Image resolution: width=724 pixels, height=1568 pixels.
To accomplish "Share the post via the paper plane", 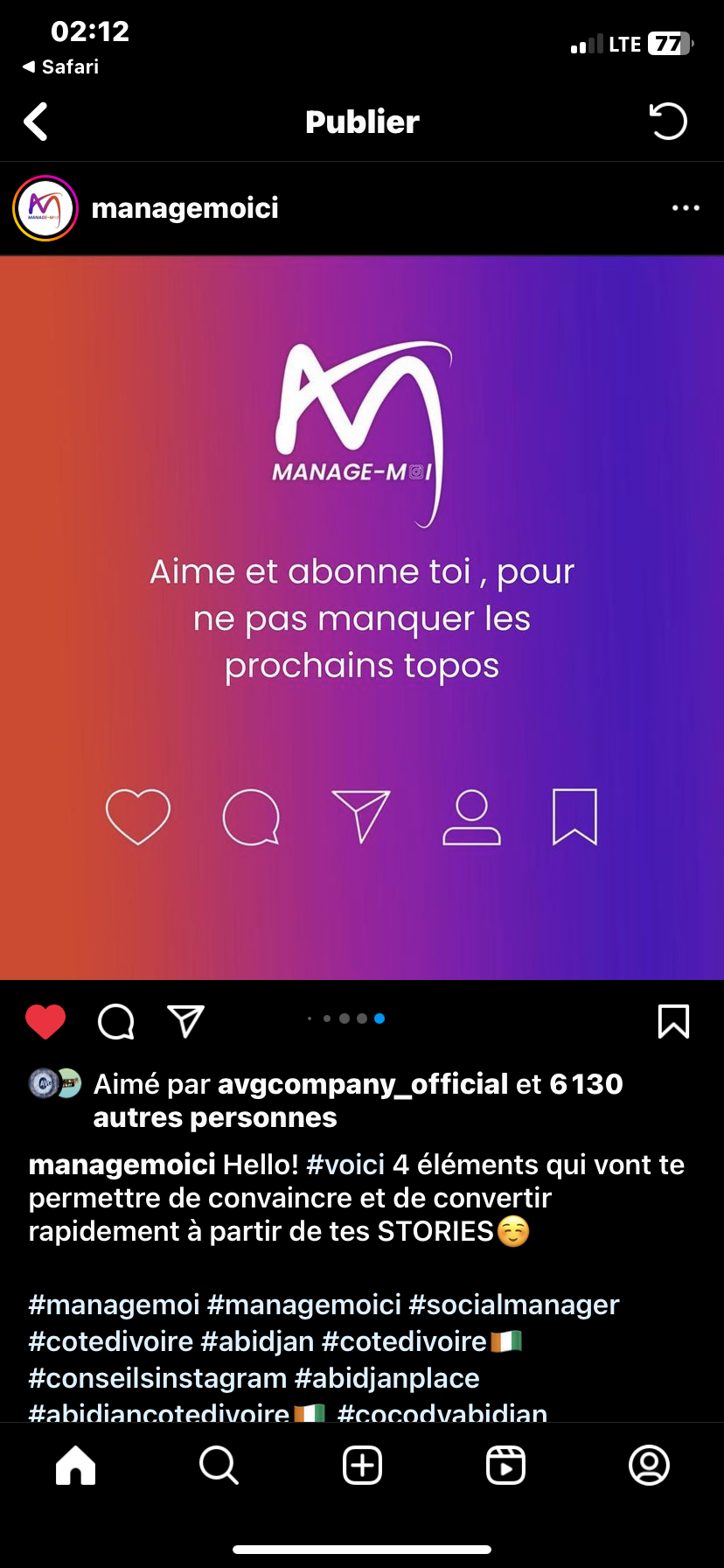I will coord(185,1021).
